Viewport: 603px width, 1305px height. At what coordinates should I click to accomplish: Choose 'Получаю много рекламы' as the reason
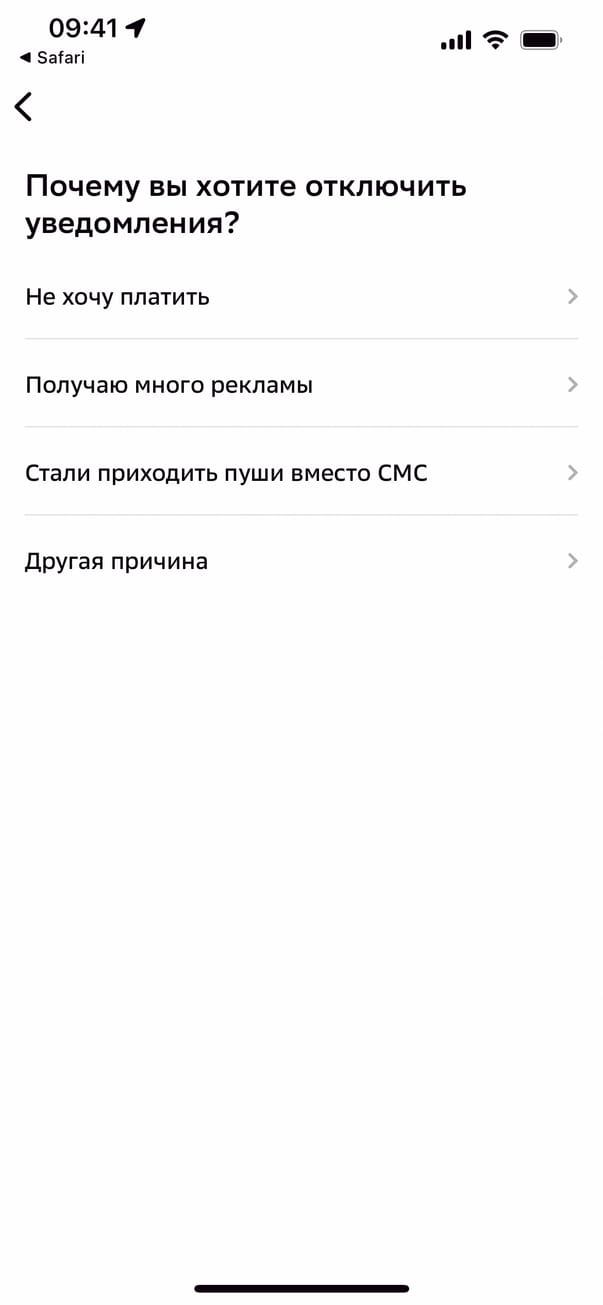tap(300, 385)
